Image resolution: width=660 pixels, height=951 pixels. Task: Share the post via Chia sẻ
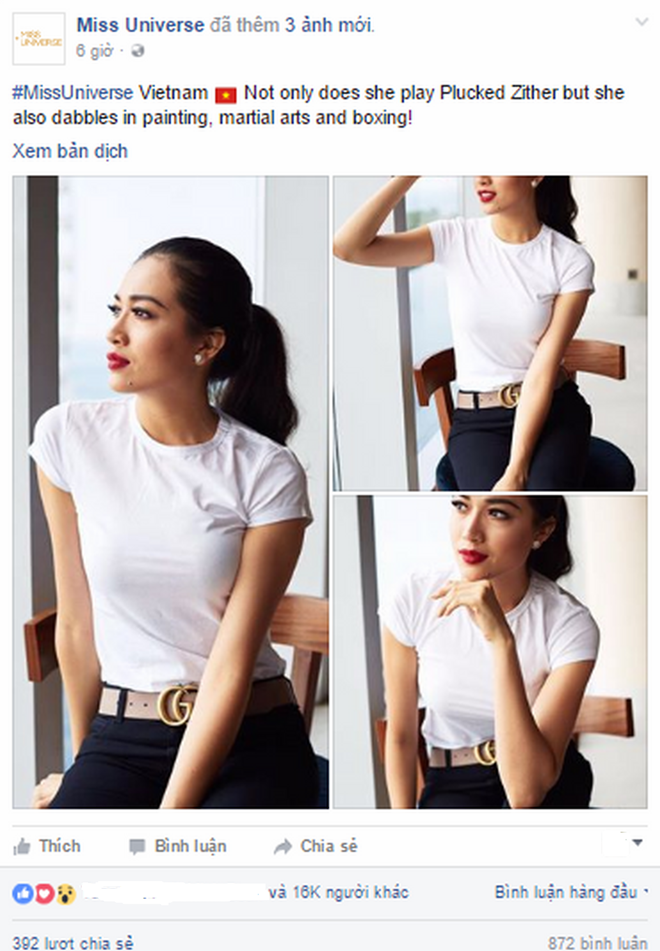coord(316,846)
